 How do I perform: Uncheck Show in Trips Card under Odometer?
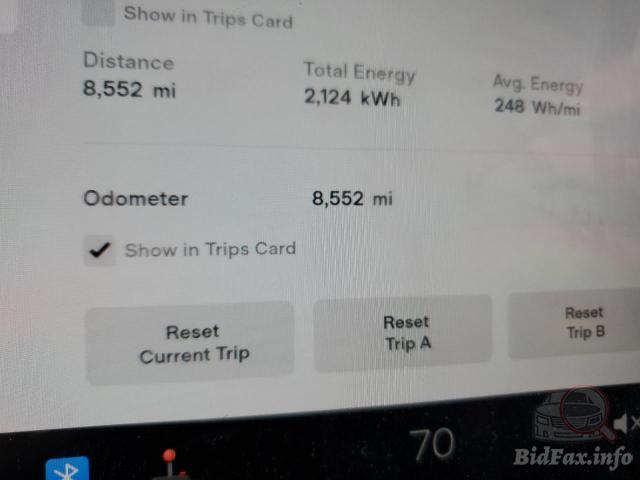(x=99, y=251)
